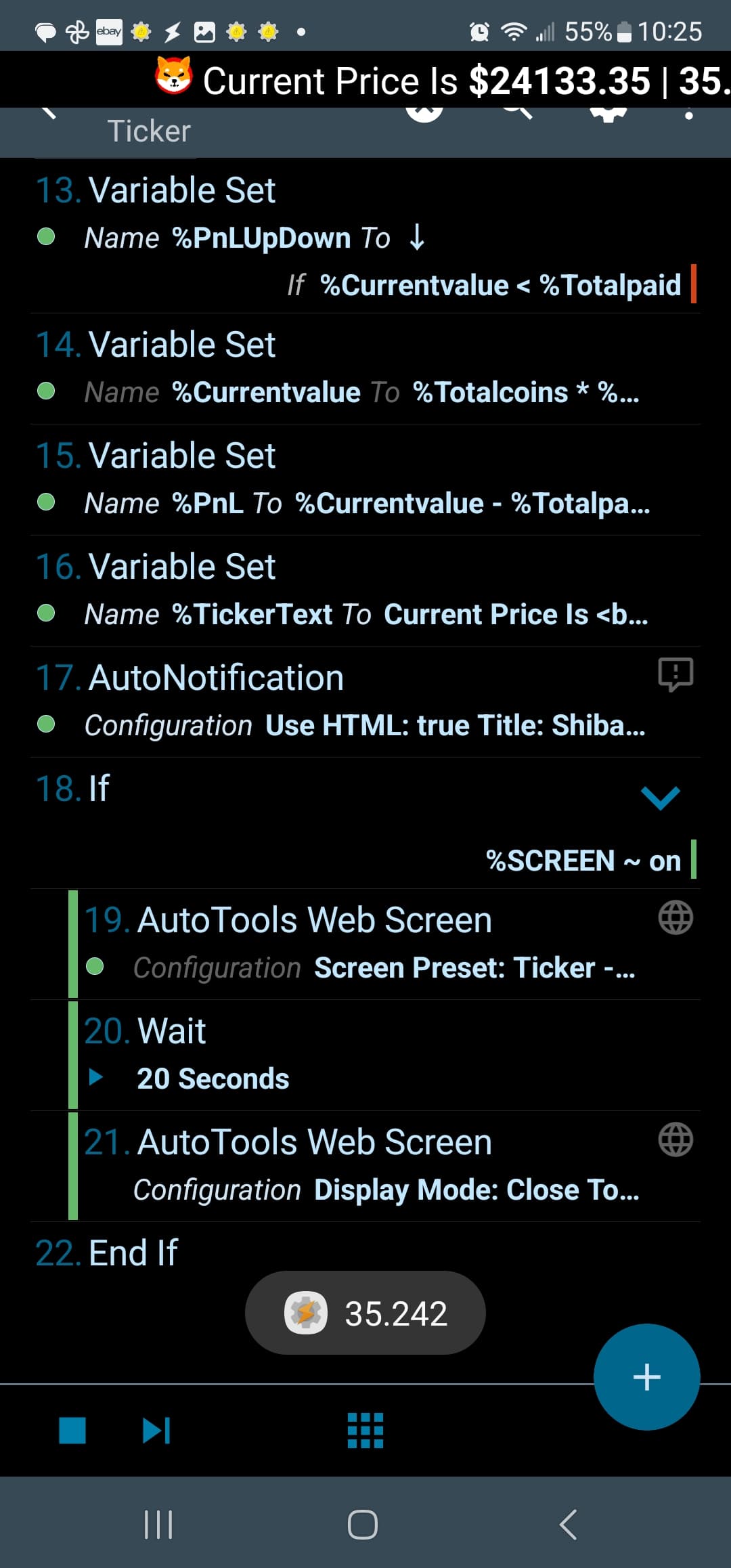Viewport: 731px width, 1568px height.
Task: Open the grid icon in bottom bar
Action: click(365, 1431)
